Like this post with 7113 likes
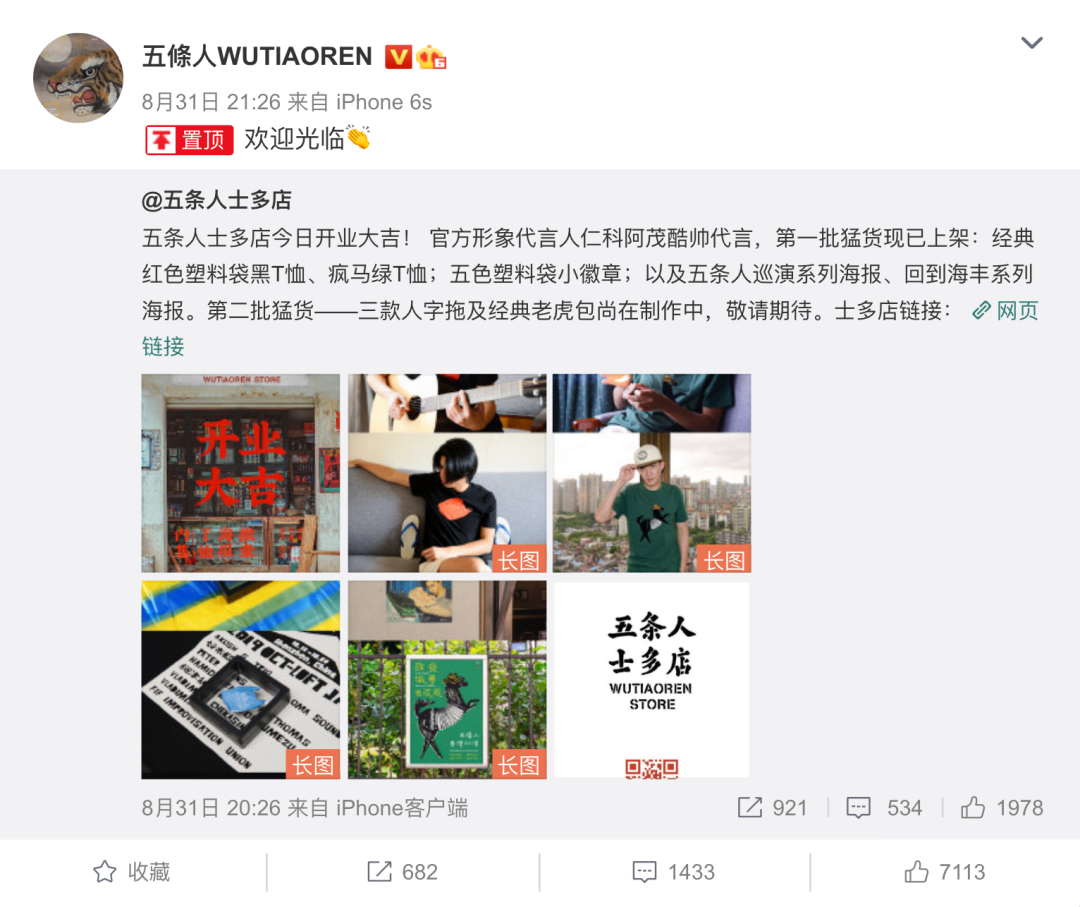 [945, 872]
